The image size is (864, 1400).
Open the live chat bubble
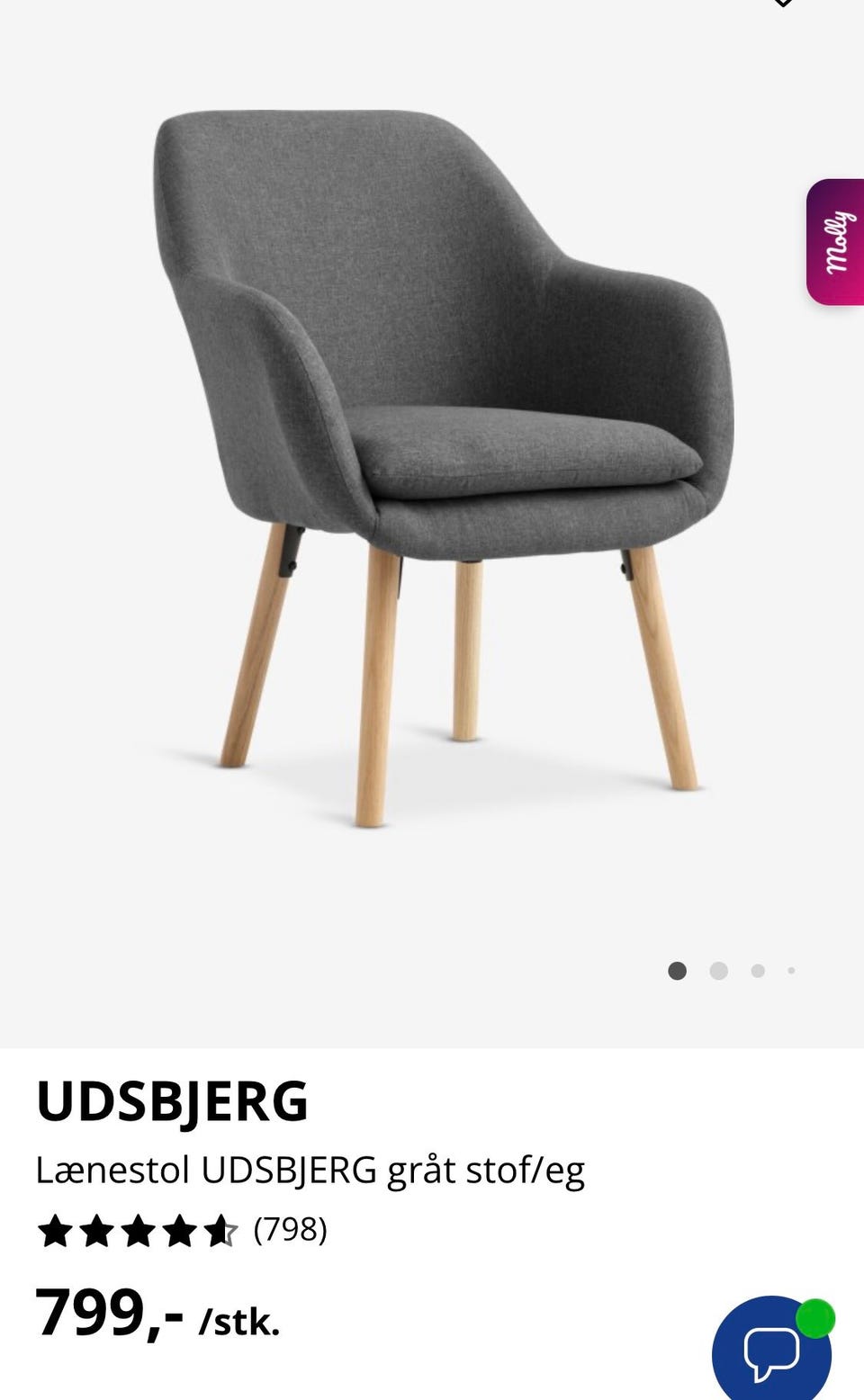tap(772, 1349)
